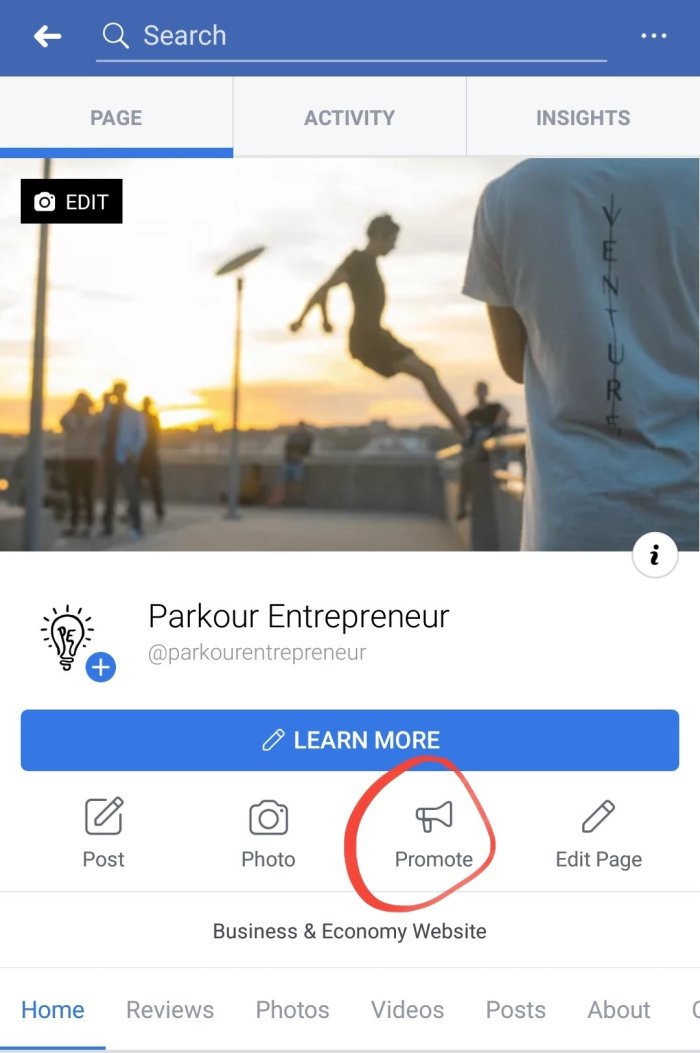
Task: Go back using the top arrow
Action: pos(47,37)
